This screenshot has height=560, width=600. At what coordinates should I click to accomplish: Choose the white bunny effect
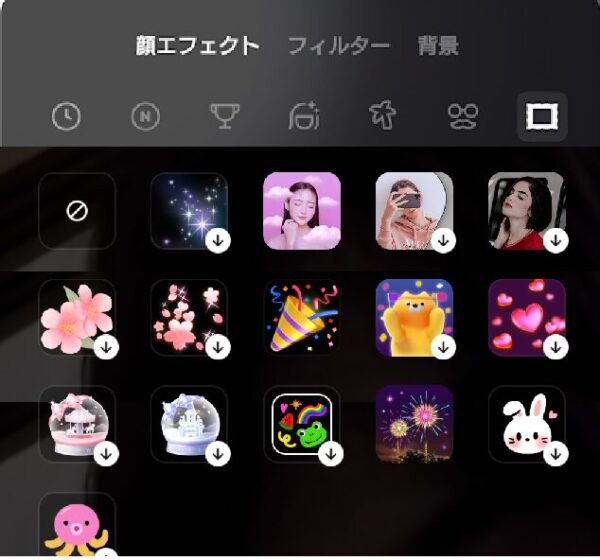pyautogui.click(x=526, y=424)
